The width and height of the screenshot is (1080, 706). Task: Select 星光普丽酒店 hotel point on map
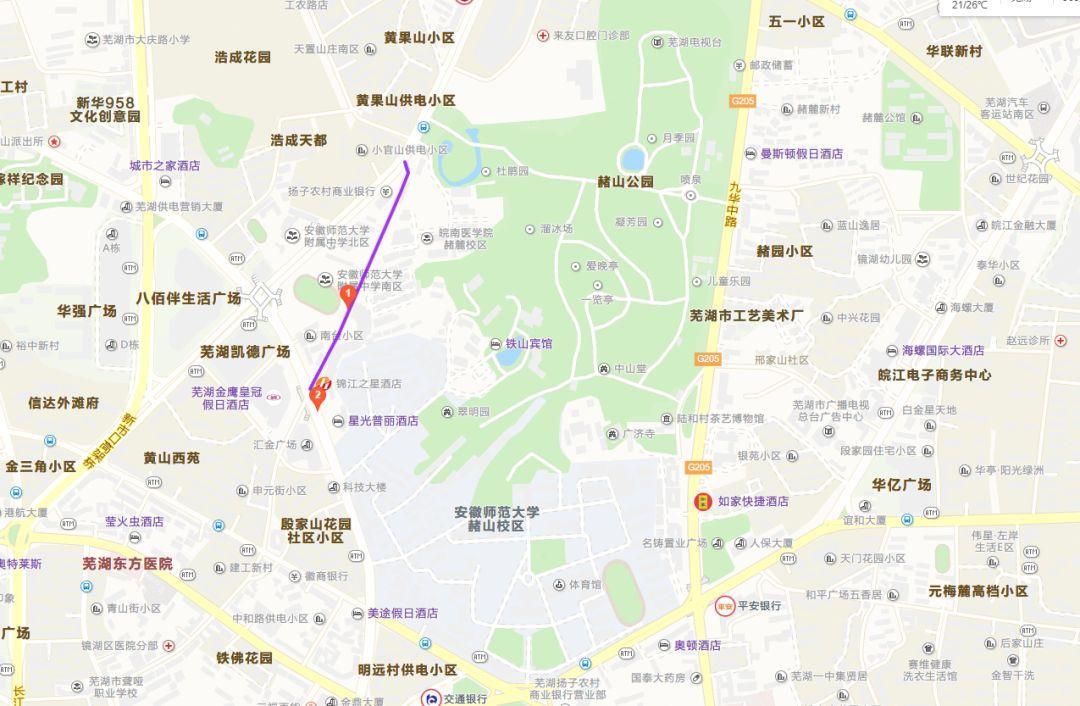[381, 421]
